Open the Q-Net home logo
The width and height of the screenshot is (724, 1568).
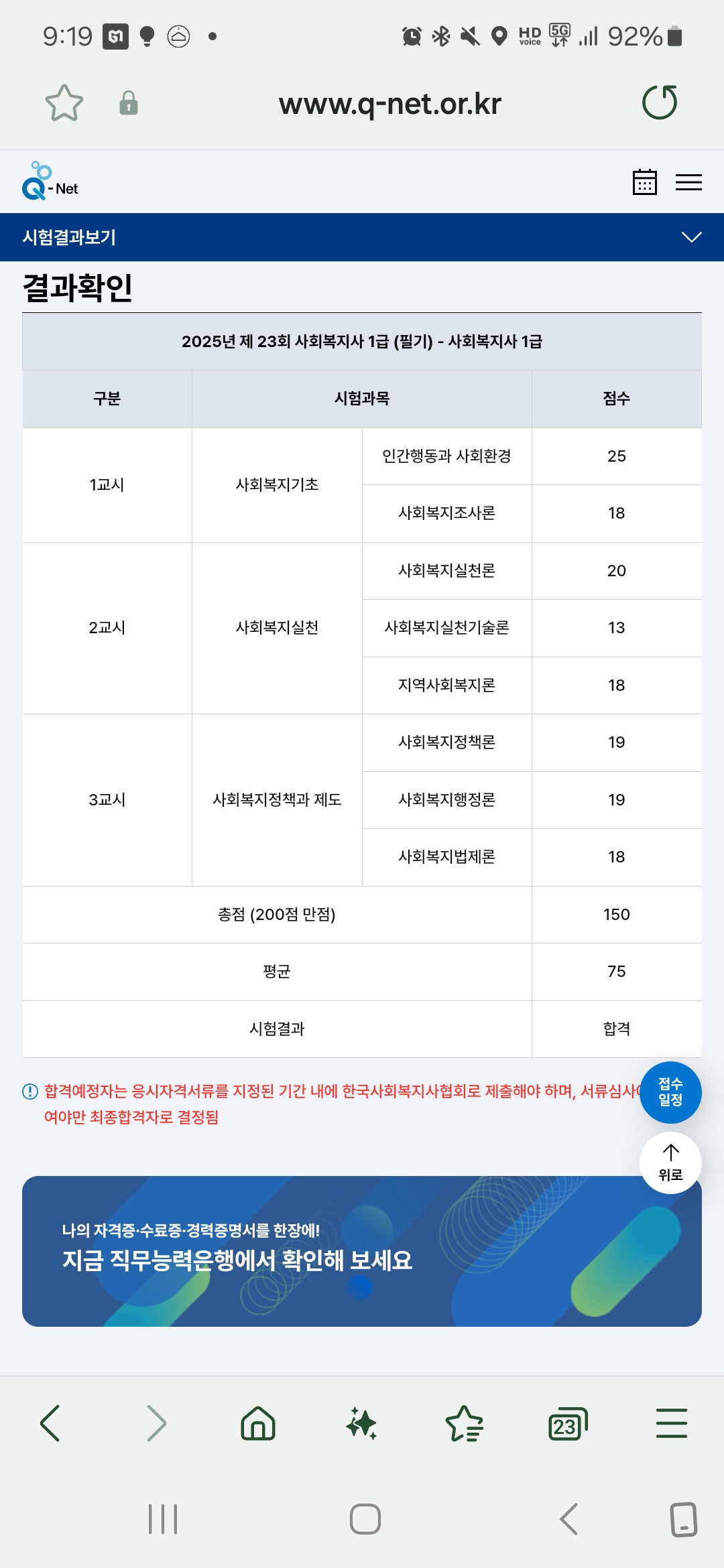pyautogui.click(x=50, y=182)
